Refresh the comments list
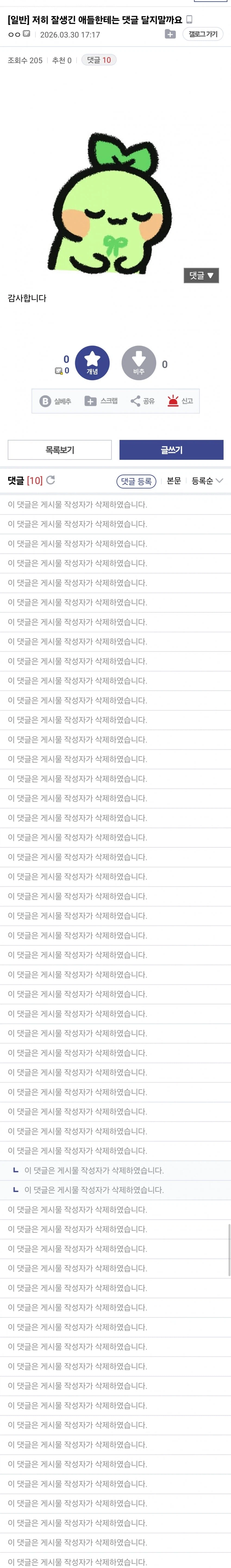 (x=51, y=480)
